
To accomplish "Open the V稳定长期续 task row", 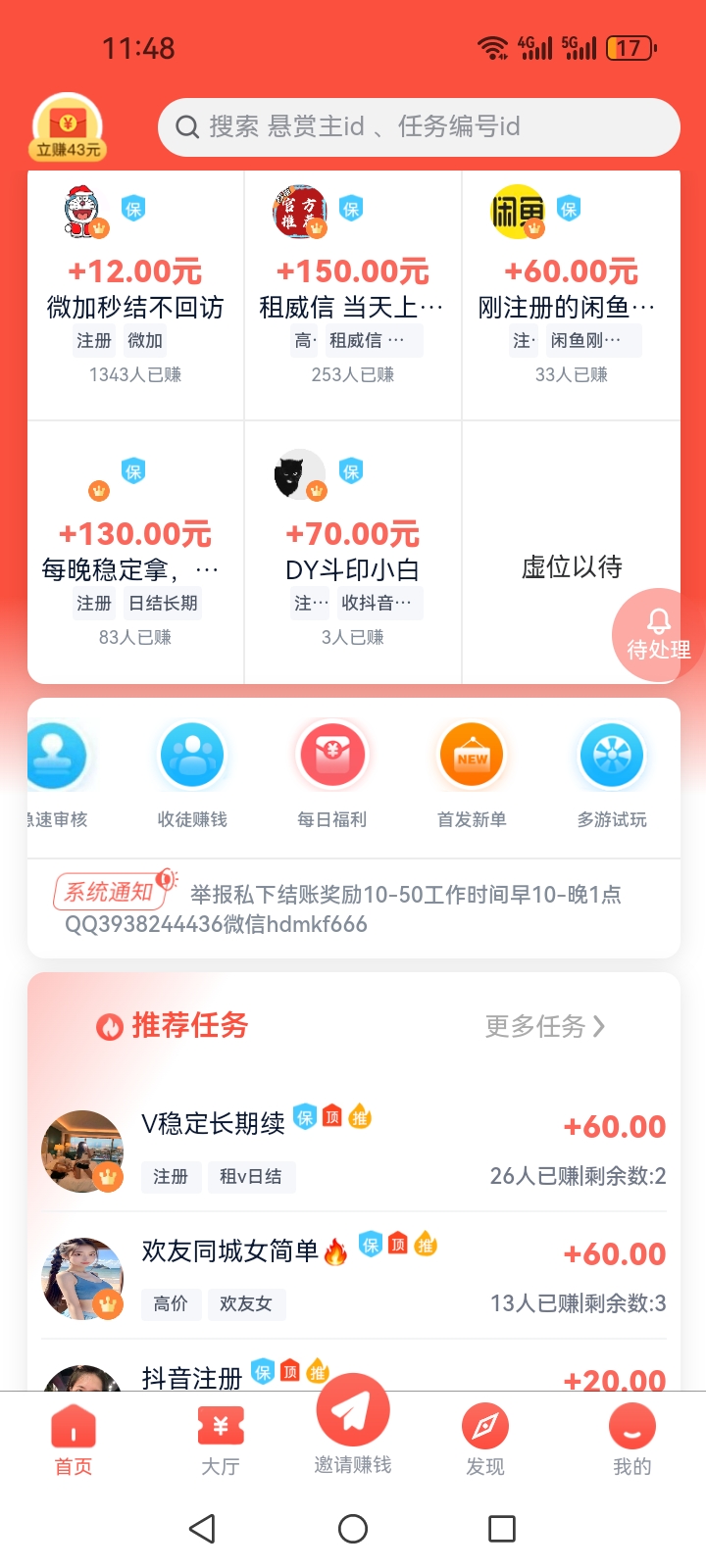I will point(353,1149).
